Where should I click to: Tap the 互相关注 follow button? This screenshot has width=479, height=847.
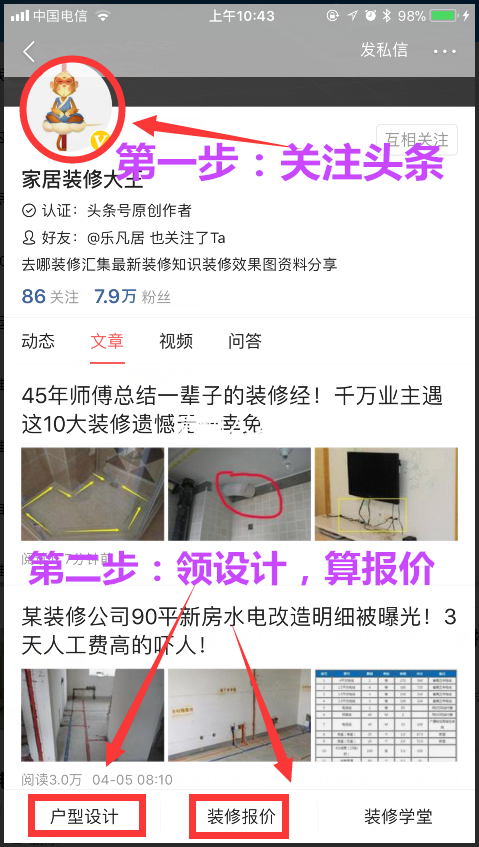[417, 140]
